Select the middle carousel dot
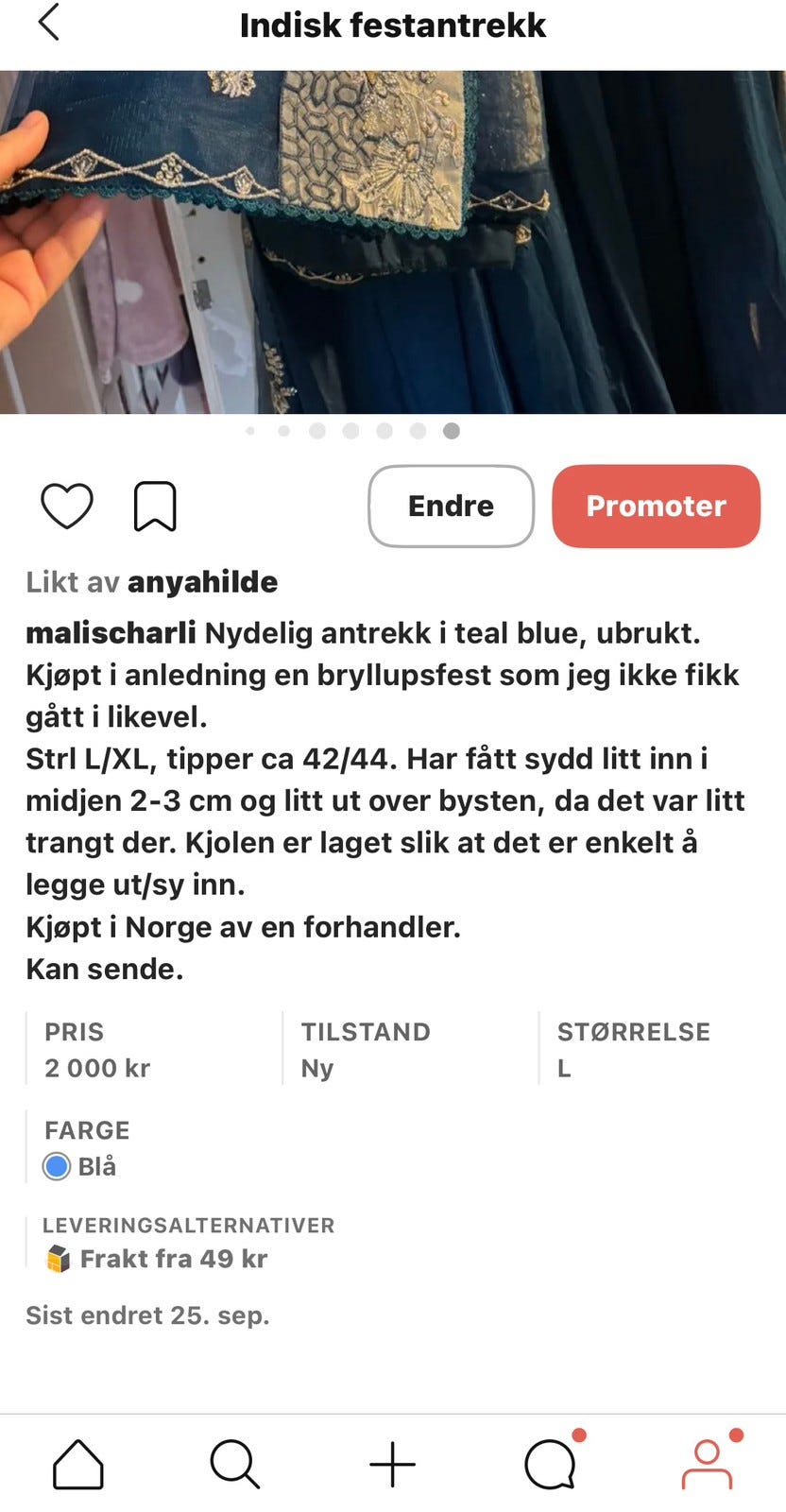Image resolution: width=786 pixels, height=1512 pixels. (x=350, y=431)
